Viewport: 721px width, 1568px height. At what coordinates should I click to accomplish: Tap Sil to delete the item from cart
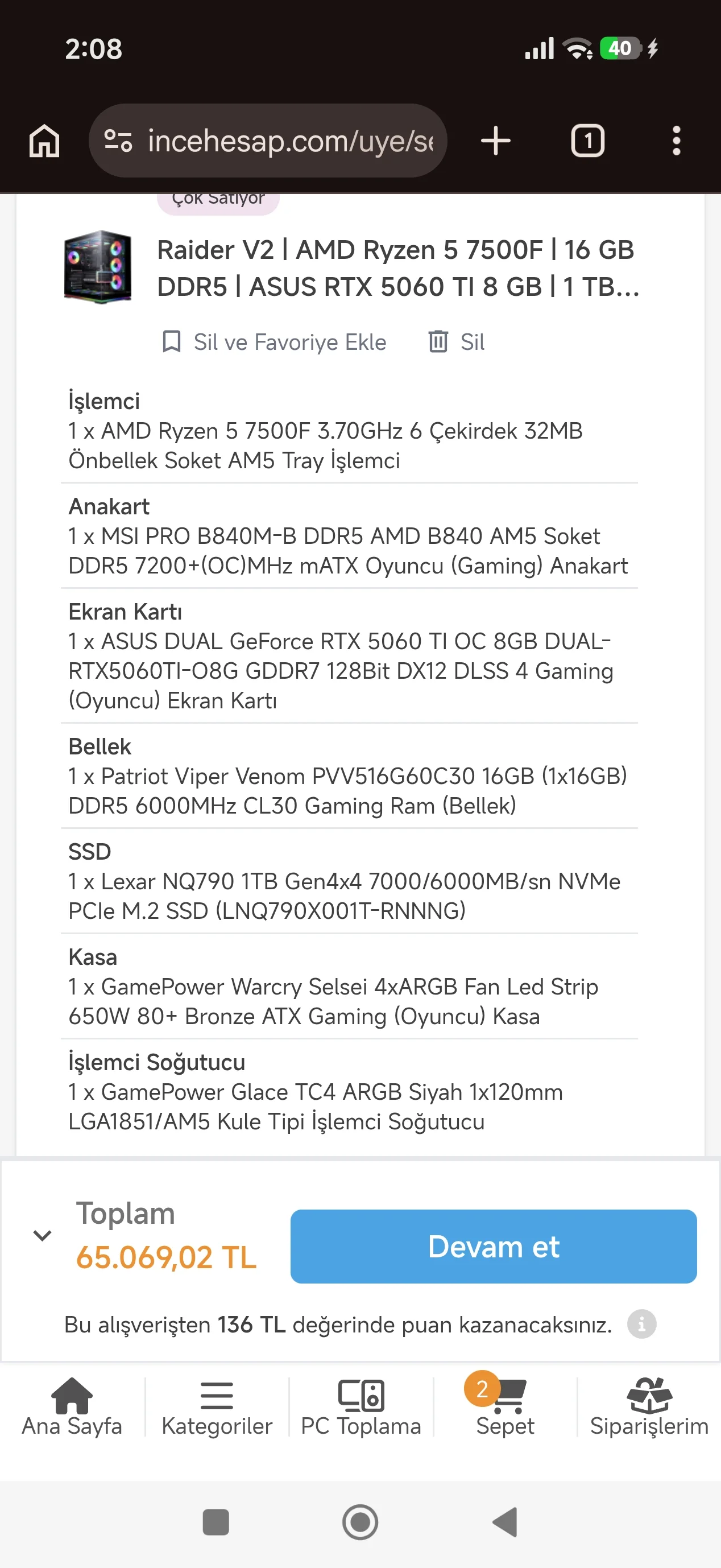pyautogui.click(x=455, y=342)
